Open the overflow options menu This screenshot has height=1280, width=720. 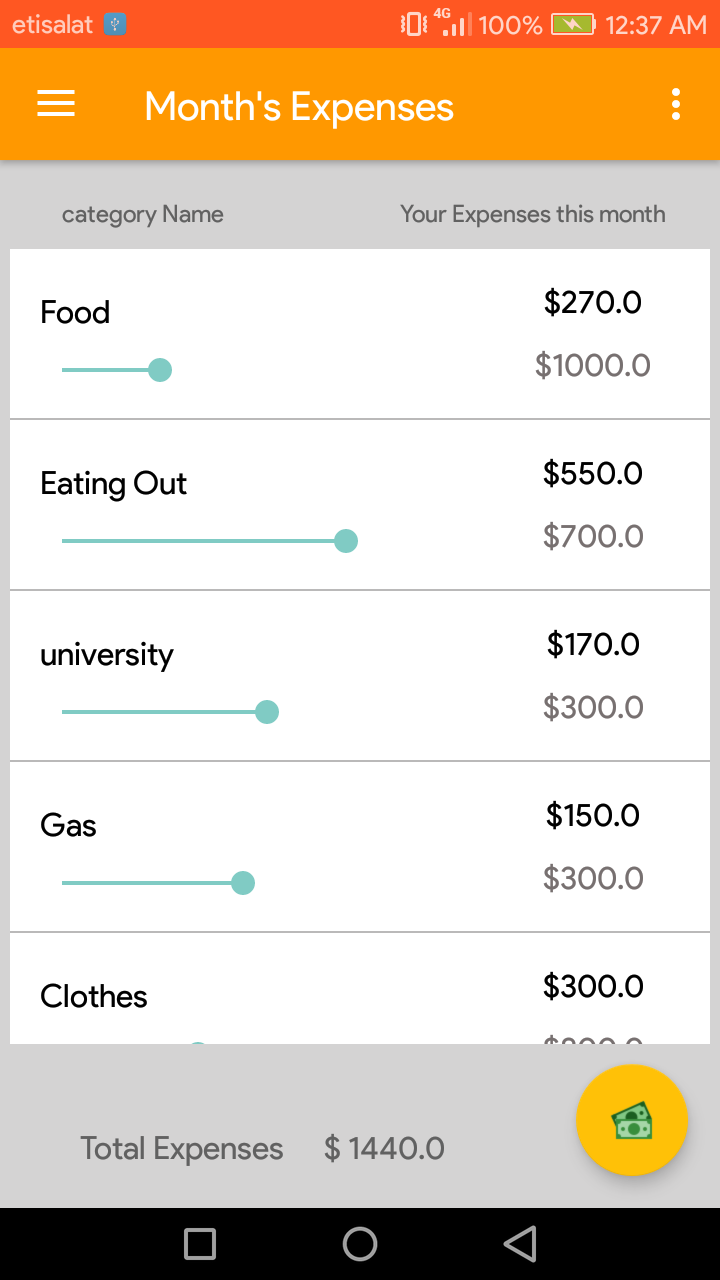(x=676, y=104)
